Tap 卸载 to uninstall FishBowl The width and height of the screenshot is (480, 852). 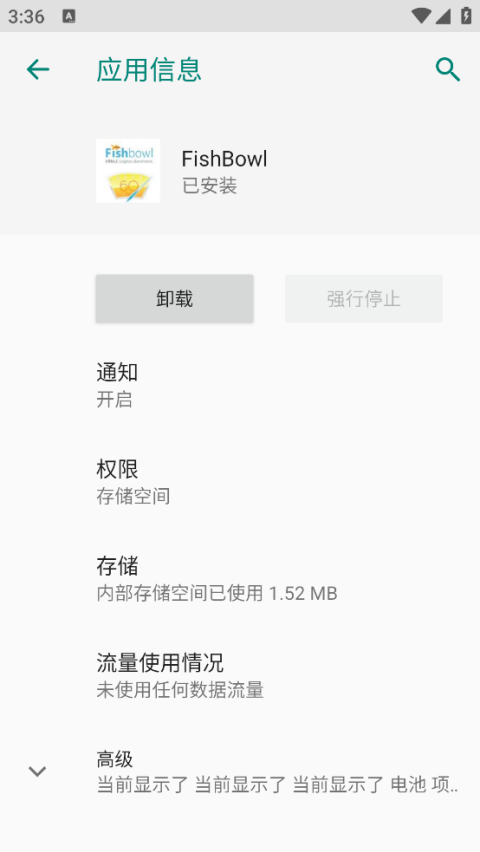click(x=174, y=298)
